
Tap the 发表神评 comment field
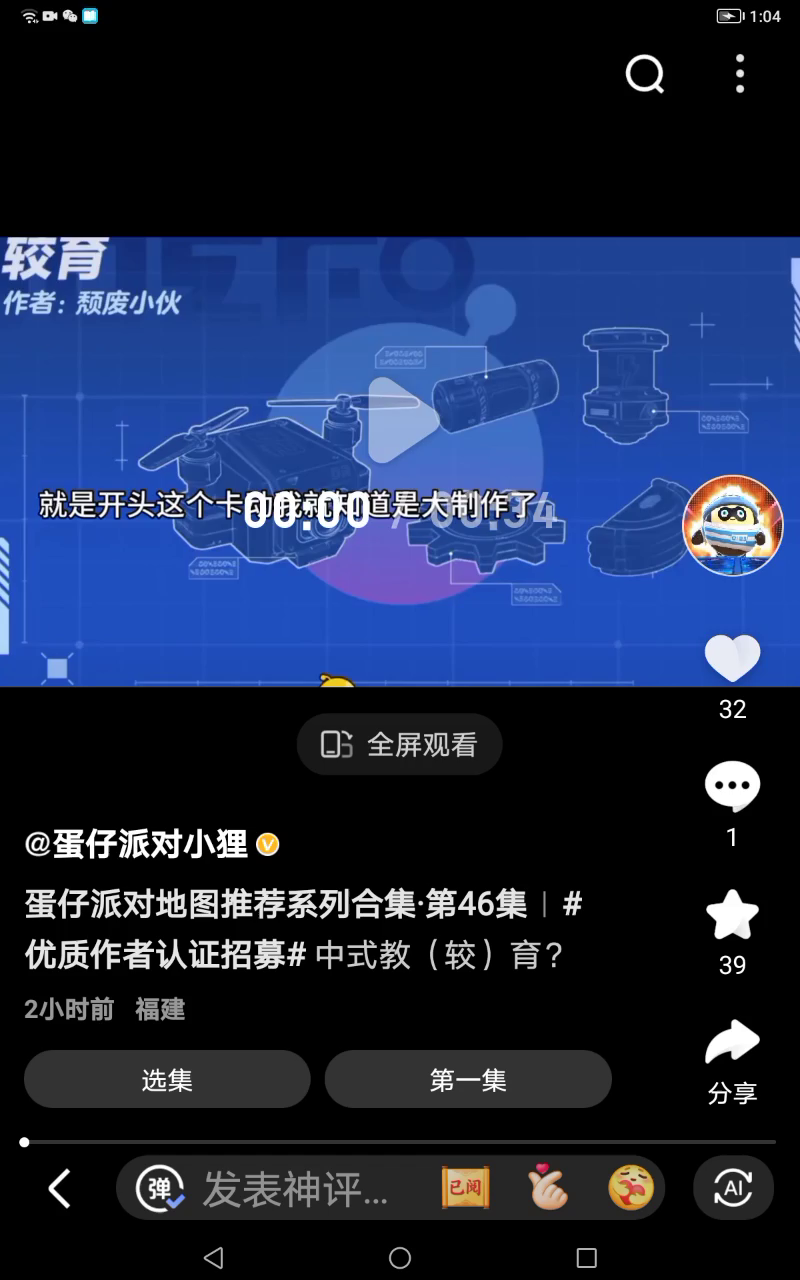(x=294, y=1189)
